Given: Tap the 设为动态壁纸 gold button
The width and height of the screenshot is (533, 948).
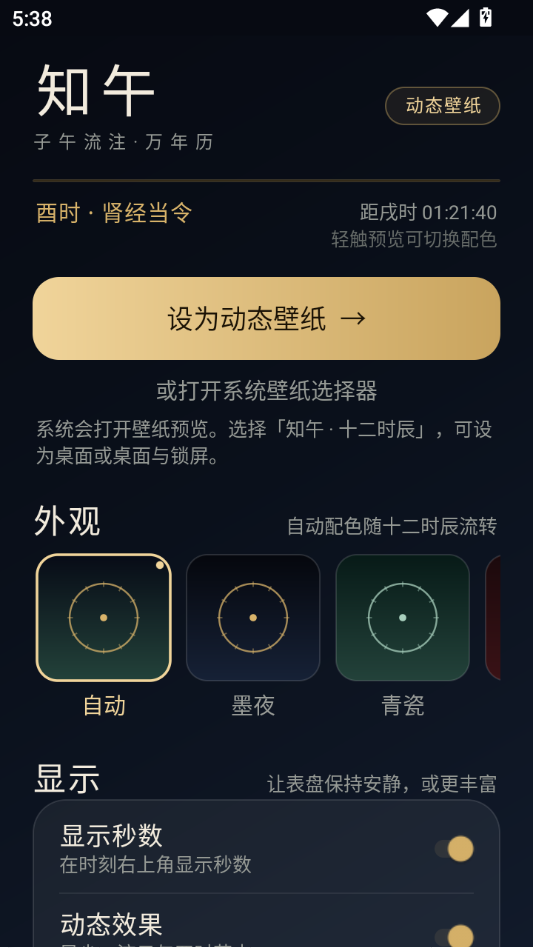Looking at the screenshot, I should click(x=266, y=319).
